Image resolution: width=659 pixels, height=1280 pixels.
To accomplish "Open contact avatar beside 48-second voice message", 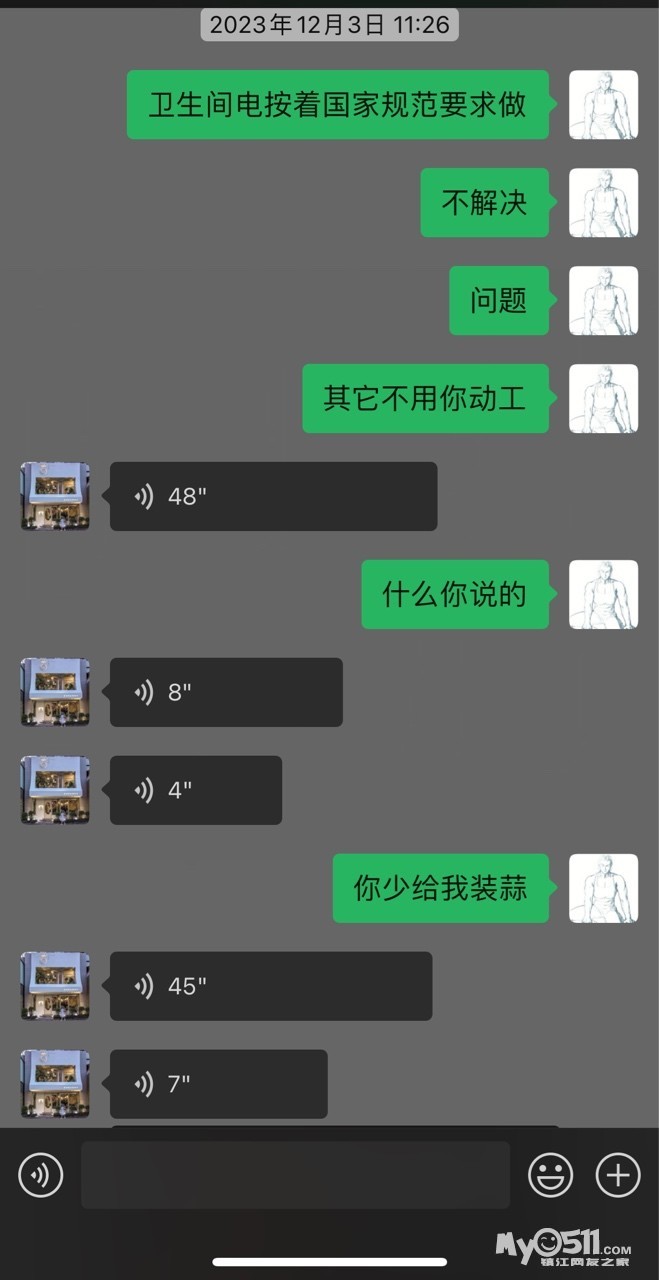I will click(x=55, y=496).
